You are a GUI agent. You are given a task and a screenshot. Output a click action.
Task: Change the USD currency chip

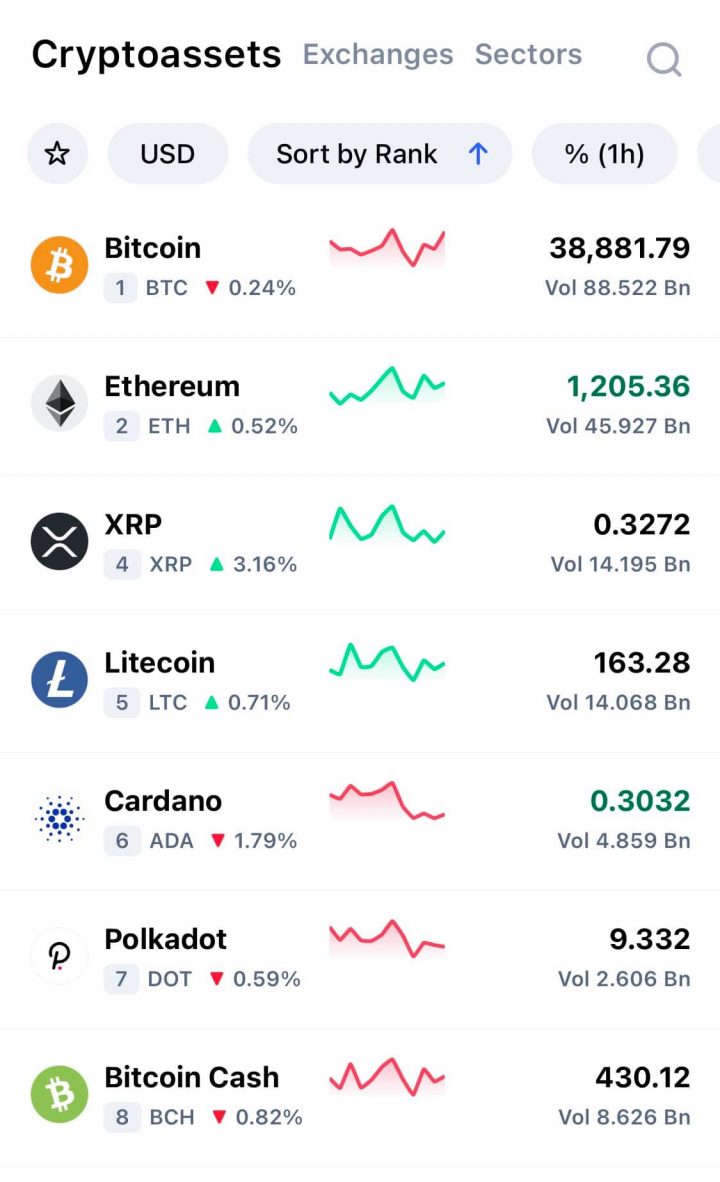tap(167, 154)
